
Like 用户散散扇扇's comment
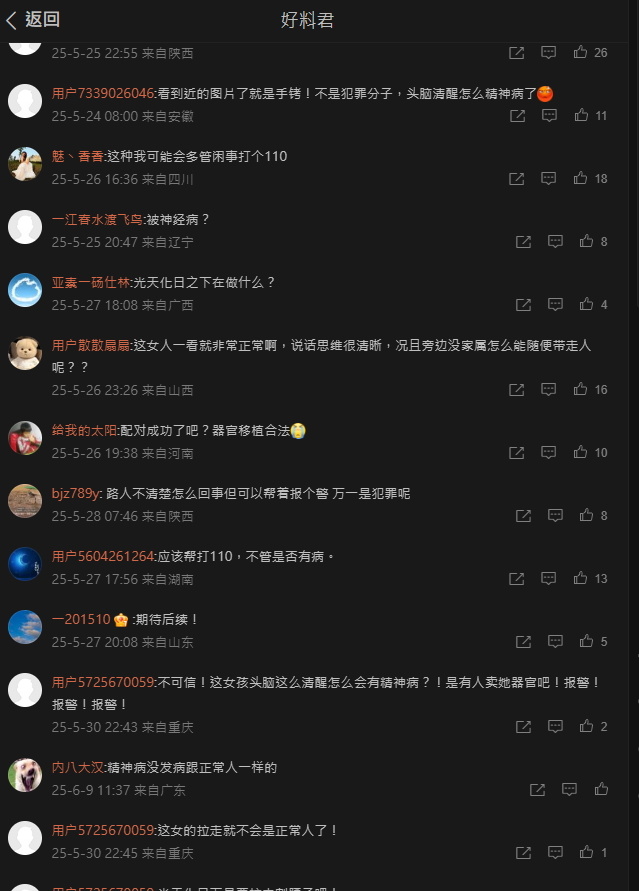coord(581,390)
